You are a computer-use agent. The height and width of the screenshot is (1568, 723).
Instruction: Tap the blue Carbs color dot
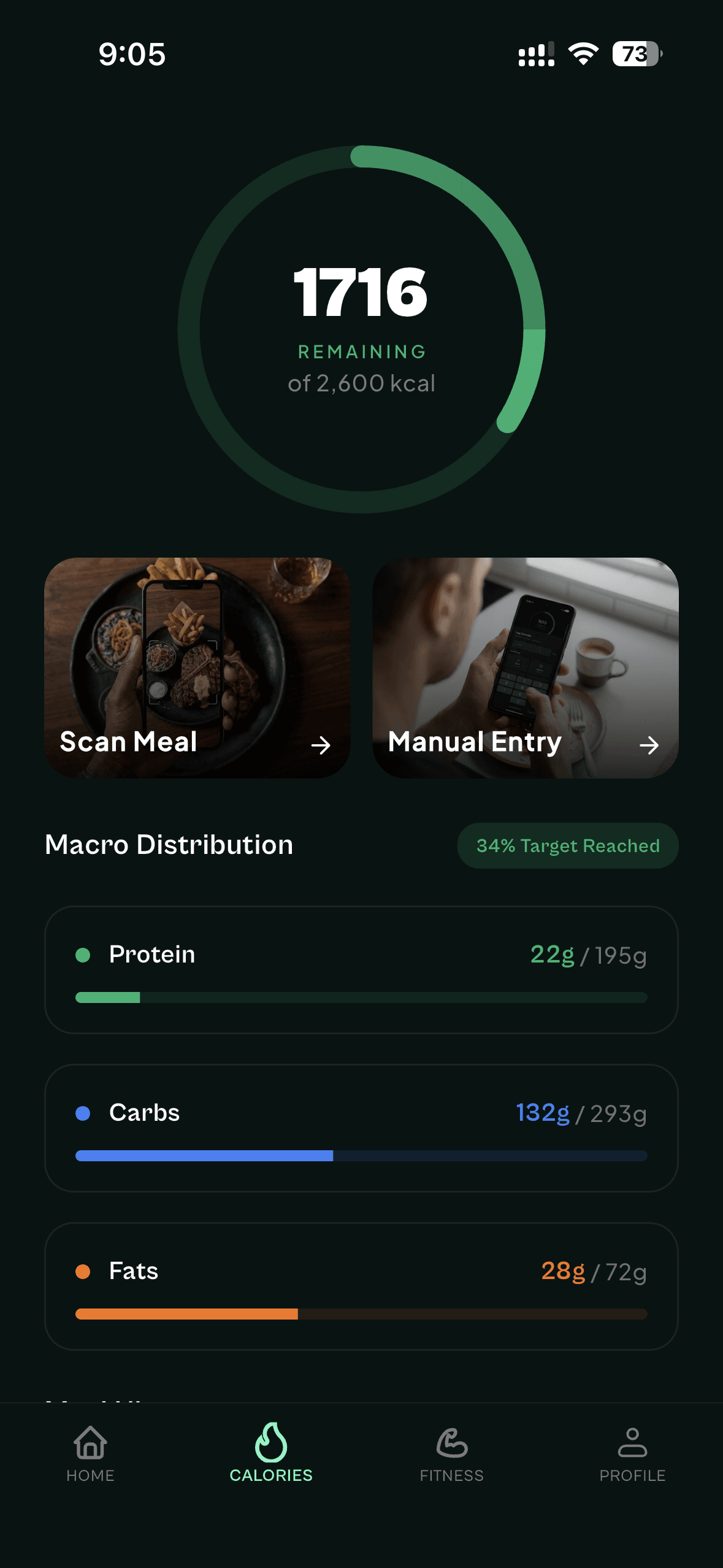point(84,1113)
